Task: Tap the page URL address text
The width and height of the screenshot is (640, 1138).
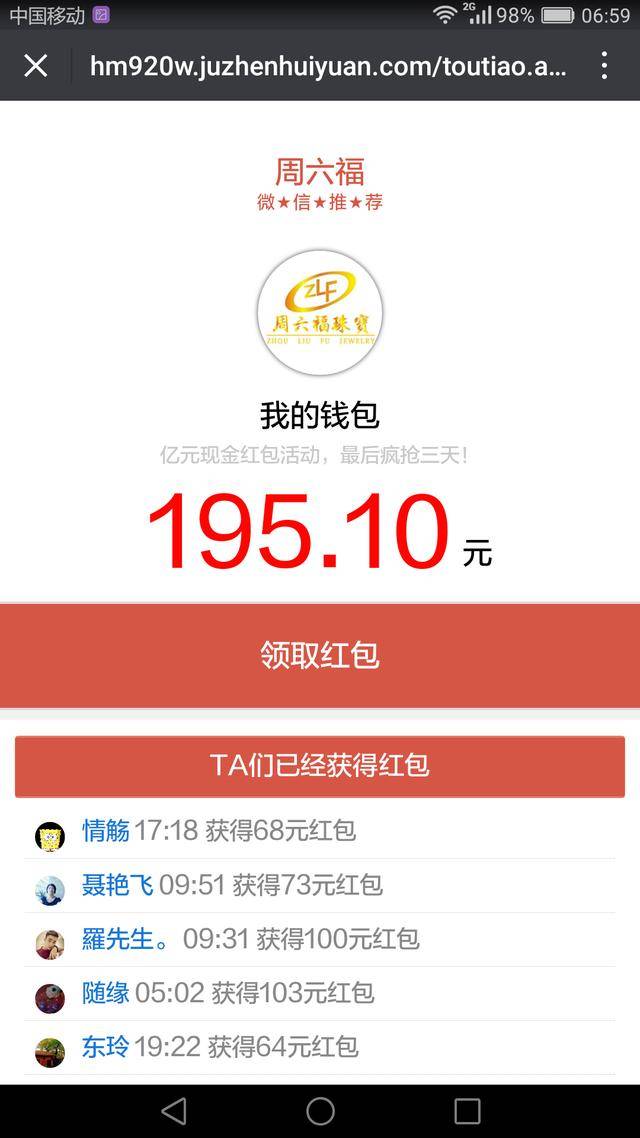Action: coord(328,66)
